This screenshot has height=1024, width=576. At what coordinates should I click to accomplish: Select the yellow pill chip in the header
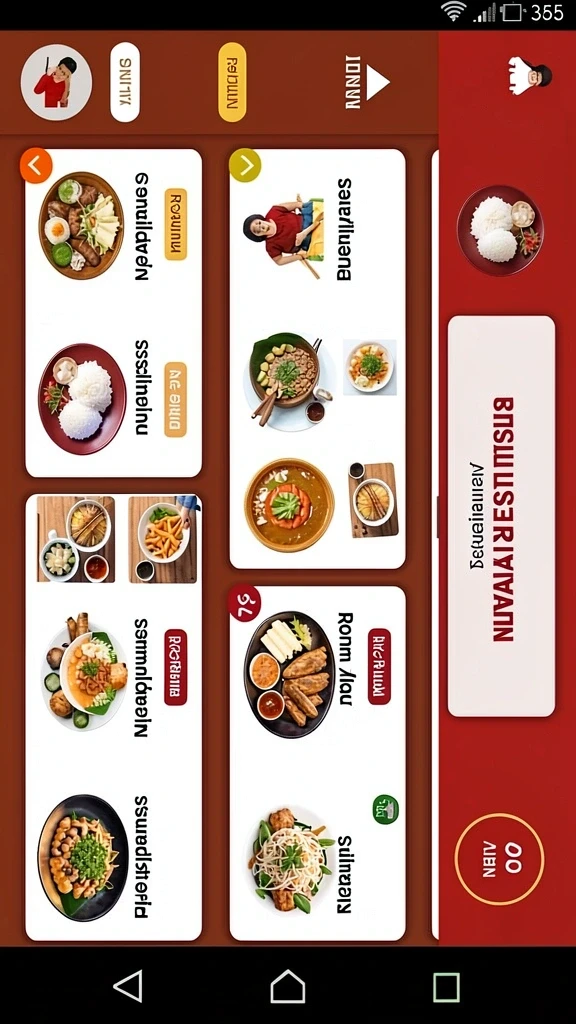[x=232, y=82]
